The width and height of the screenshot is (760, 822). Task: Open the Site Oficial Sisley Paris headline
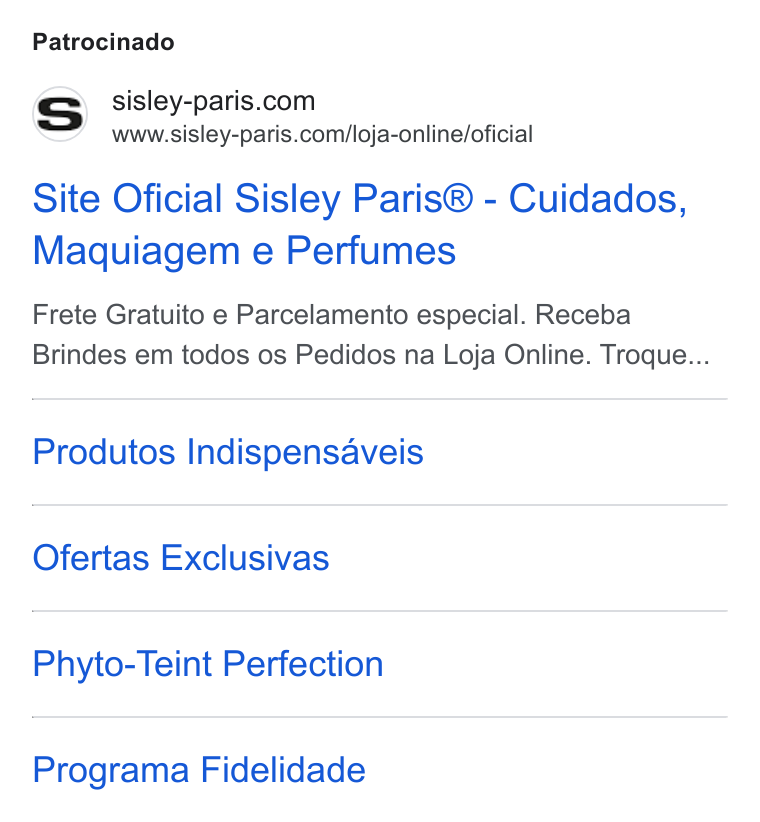360,224
